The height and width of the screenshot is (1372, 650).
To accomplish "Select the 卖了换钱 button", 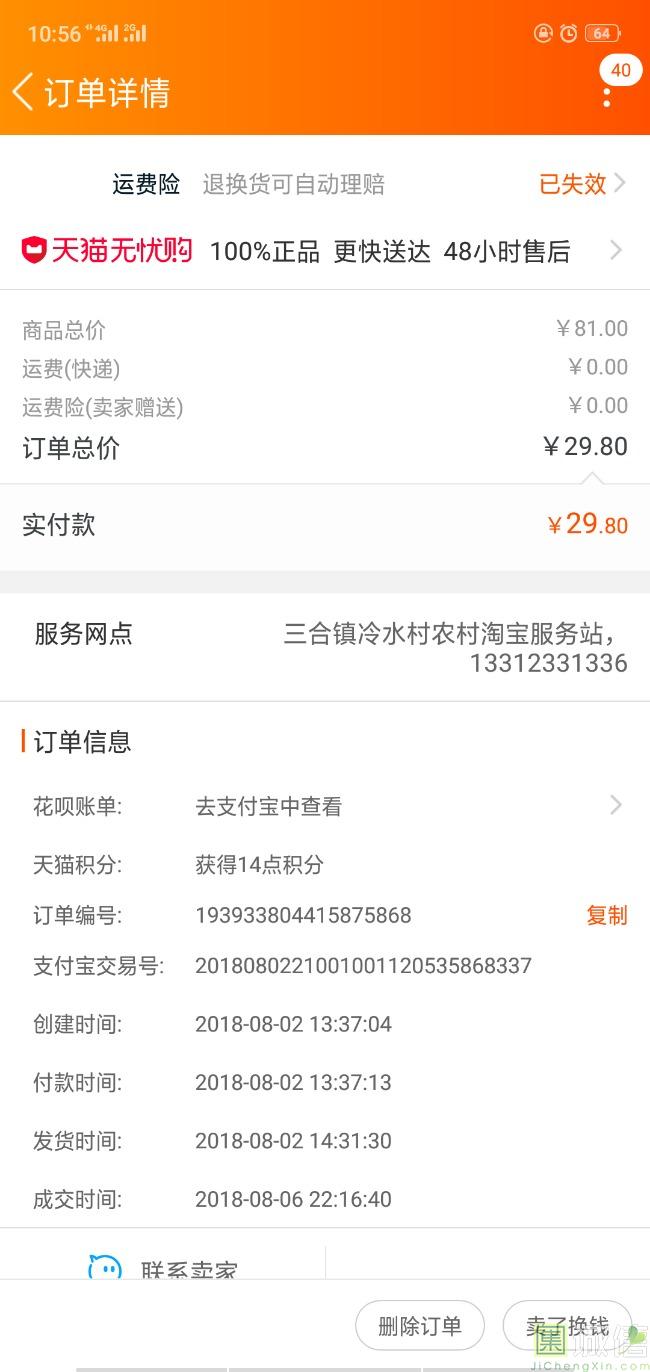I will click(x=567, y=1326).
